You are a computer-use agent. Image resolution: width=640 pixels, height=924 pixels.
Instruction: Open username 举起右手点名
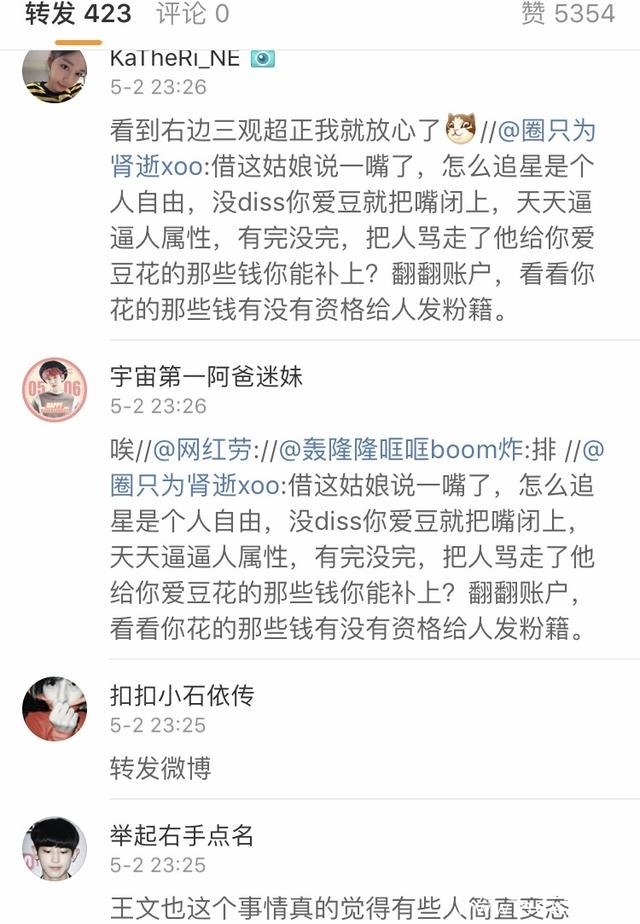point(182,836)
